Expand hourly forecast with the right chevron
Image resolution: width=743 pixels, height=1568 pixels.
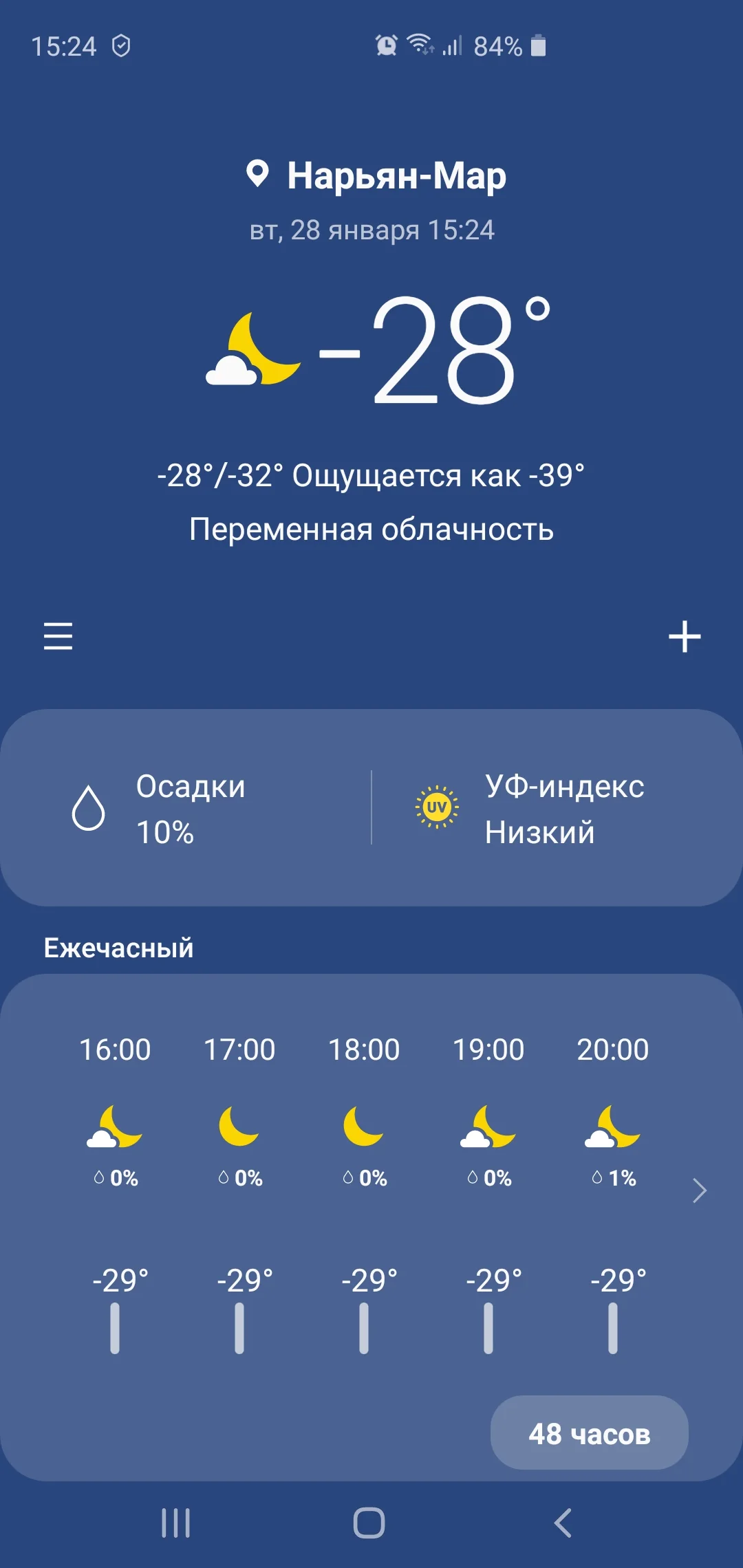click(x=699, y=1190)
